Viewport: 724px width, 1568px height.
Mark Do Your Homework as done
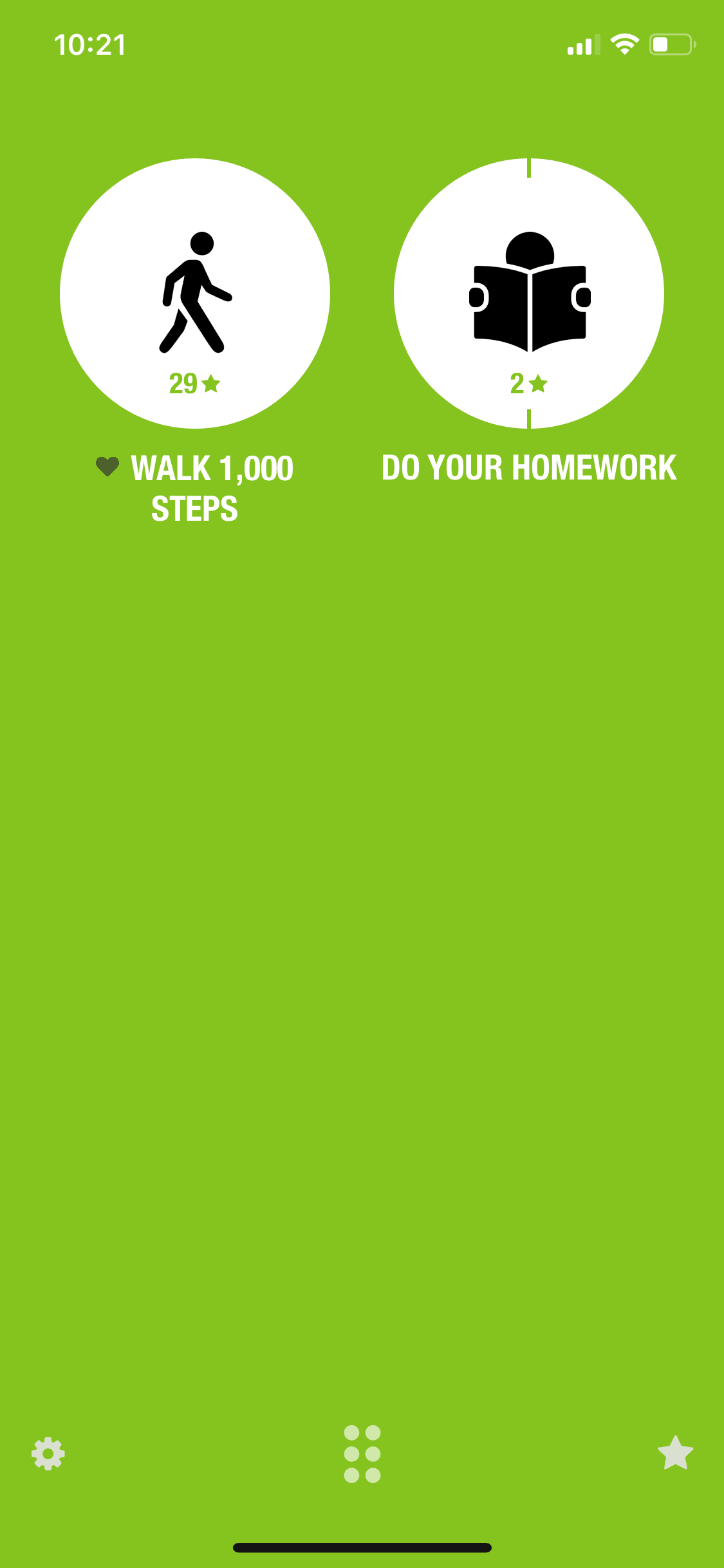click(x=528, y=294)
